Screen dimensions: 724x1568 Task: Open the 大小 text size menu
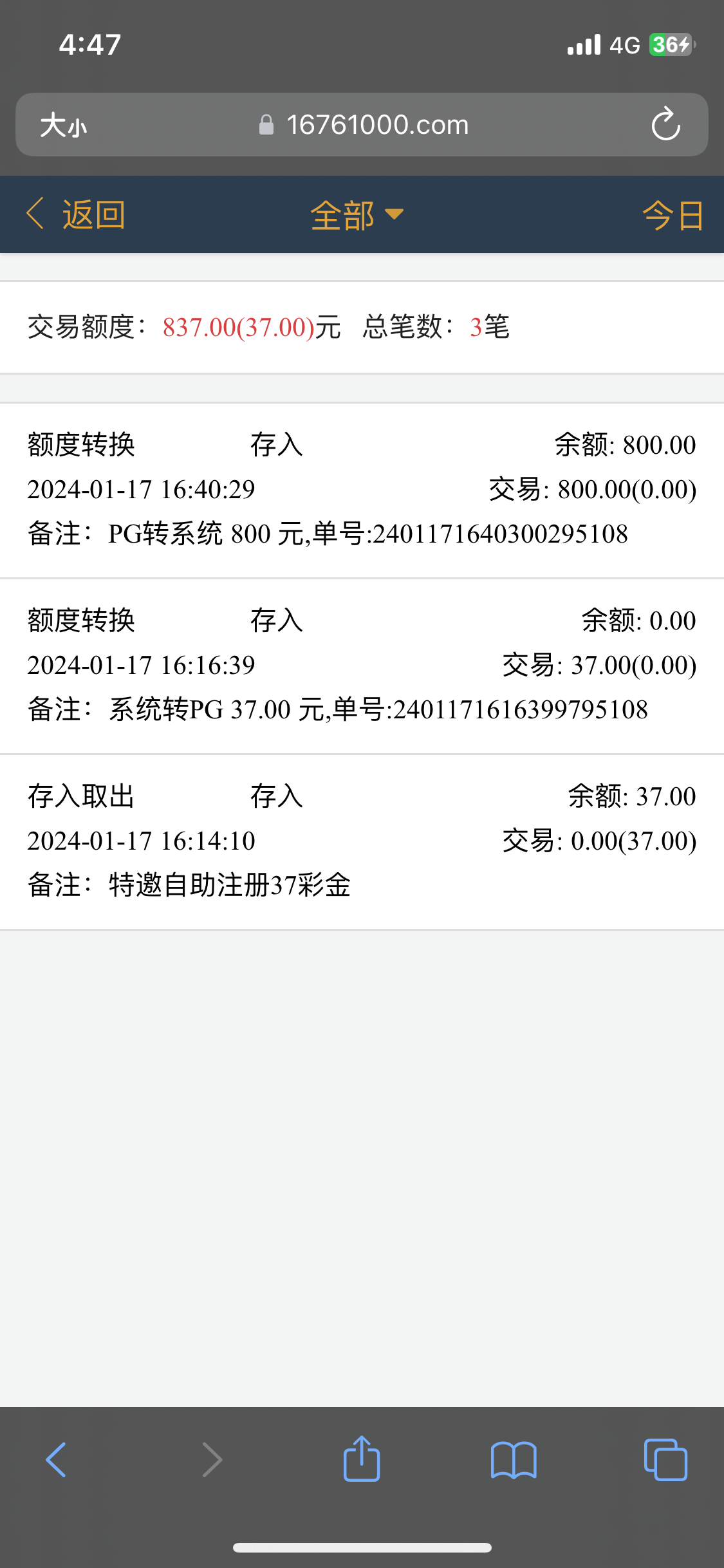[x=63, y=125]
